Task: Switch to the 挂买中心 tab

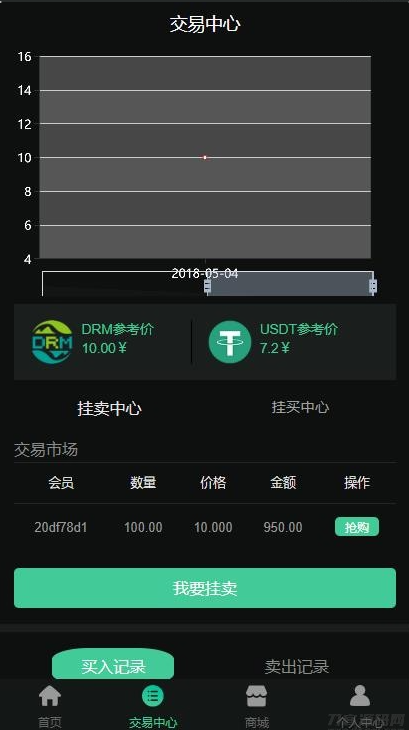Action: pos(300,407)
